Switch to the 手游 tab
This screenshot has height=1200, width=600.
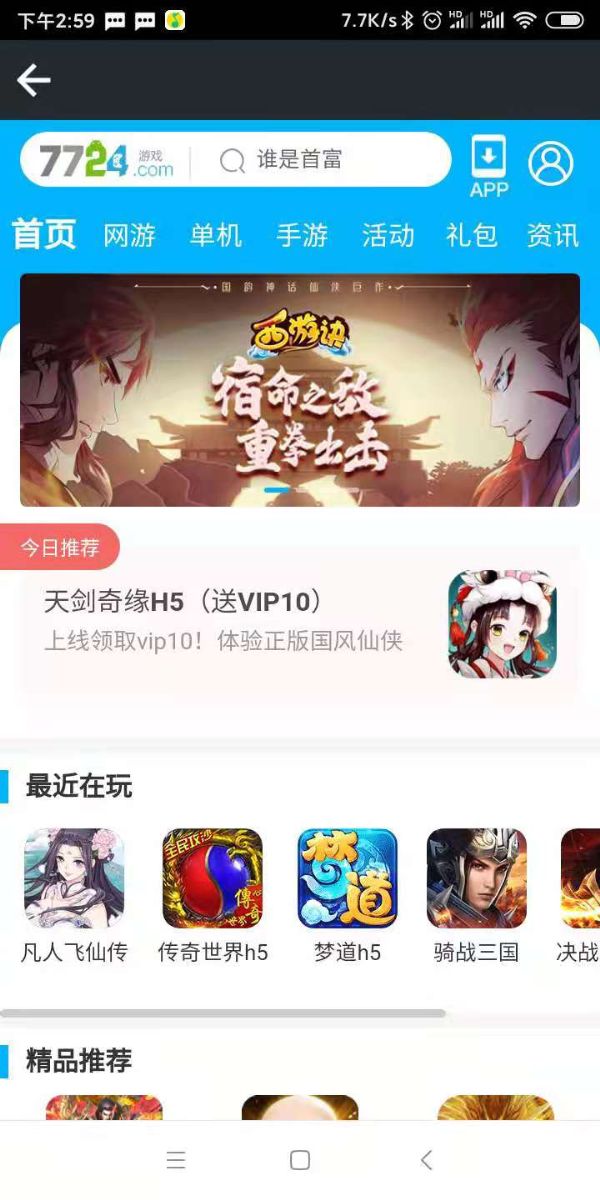tap(302, 236)
